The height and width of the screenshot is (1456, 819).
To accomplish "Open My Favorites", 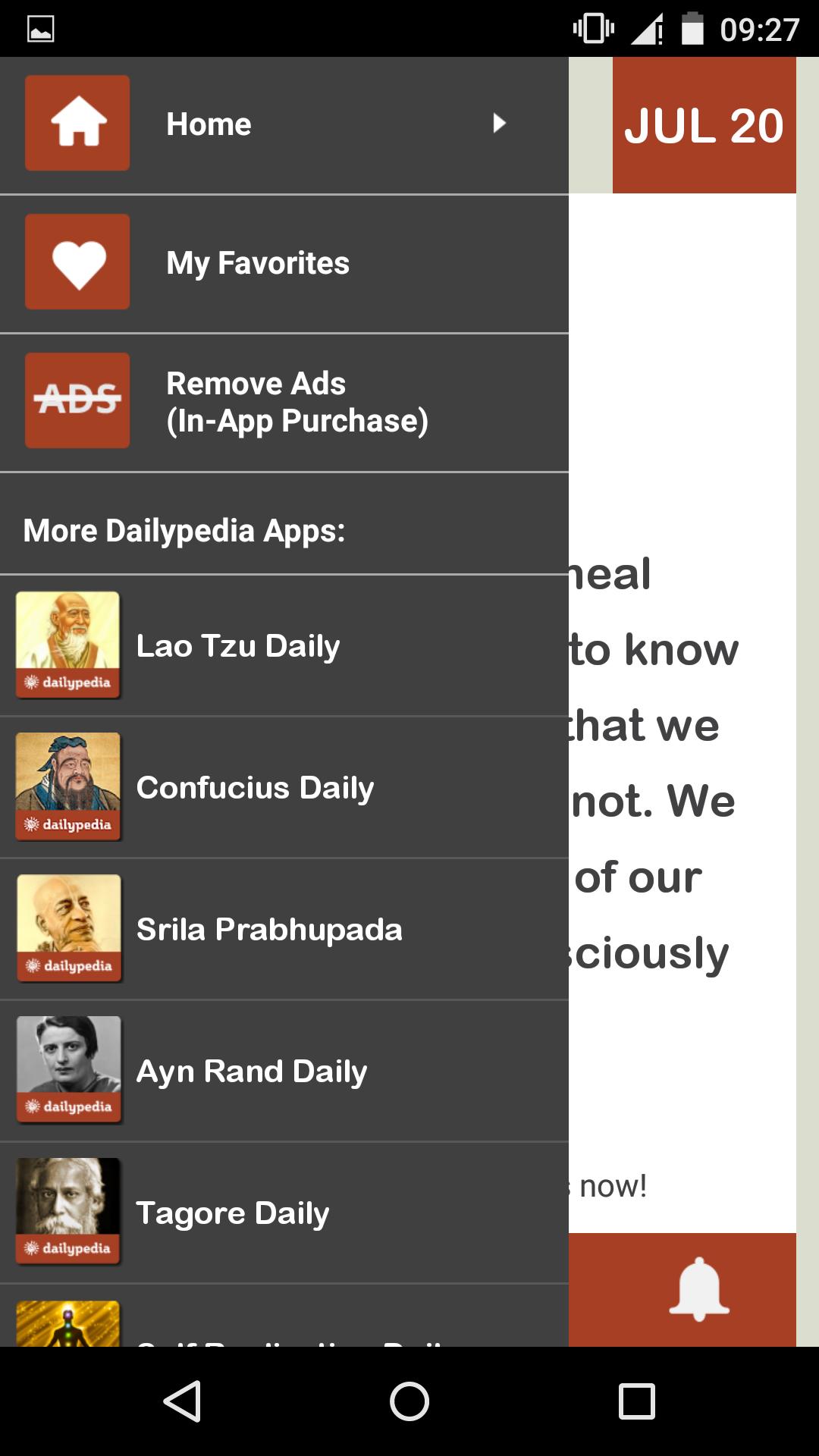I will [284, 263].
